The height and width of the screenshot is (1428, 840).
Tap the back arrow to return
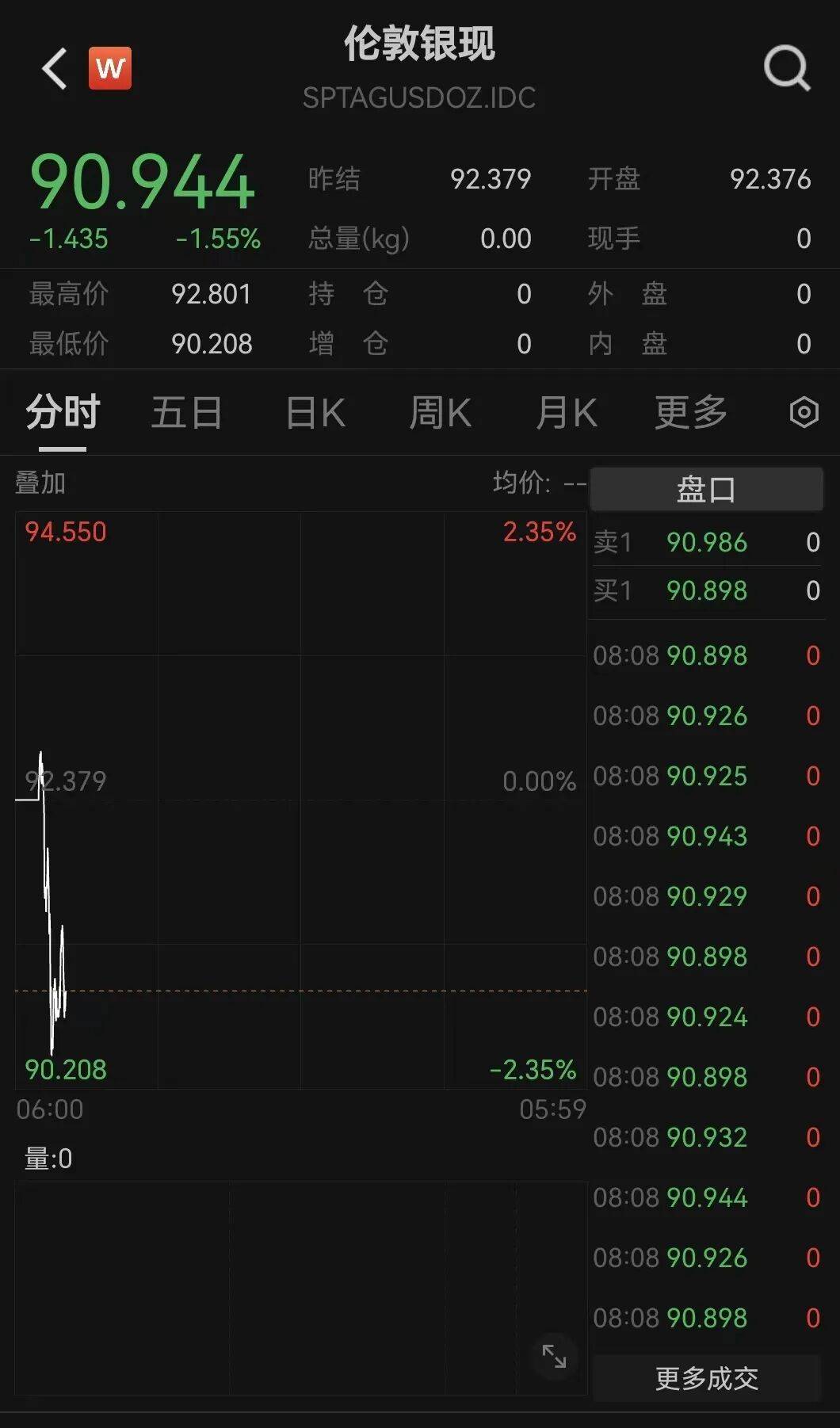click(x=52, y=67)
